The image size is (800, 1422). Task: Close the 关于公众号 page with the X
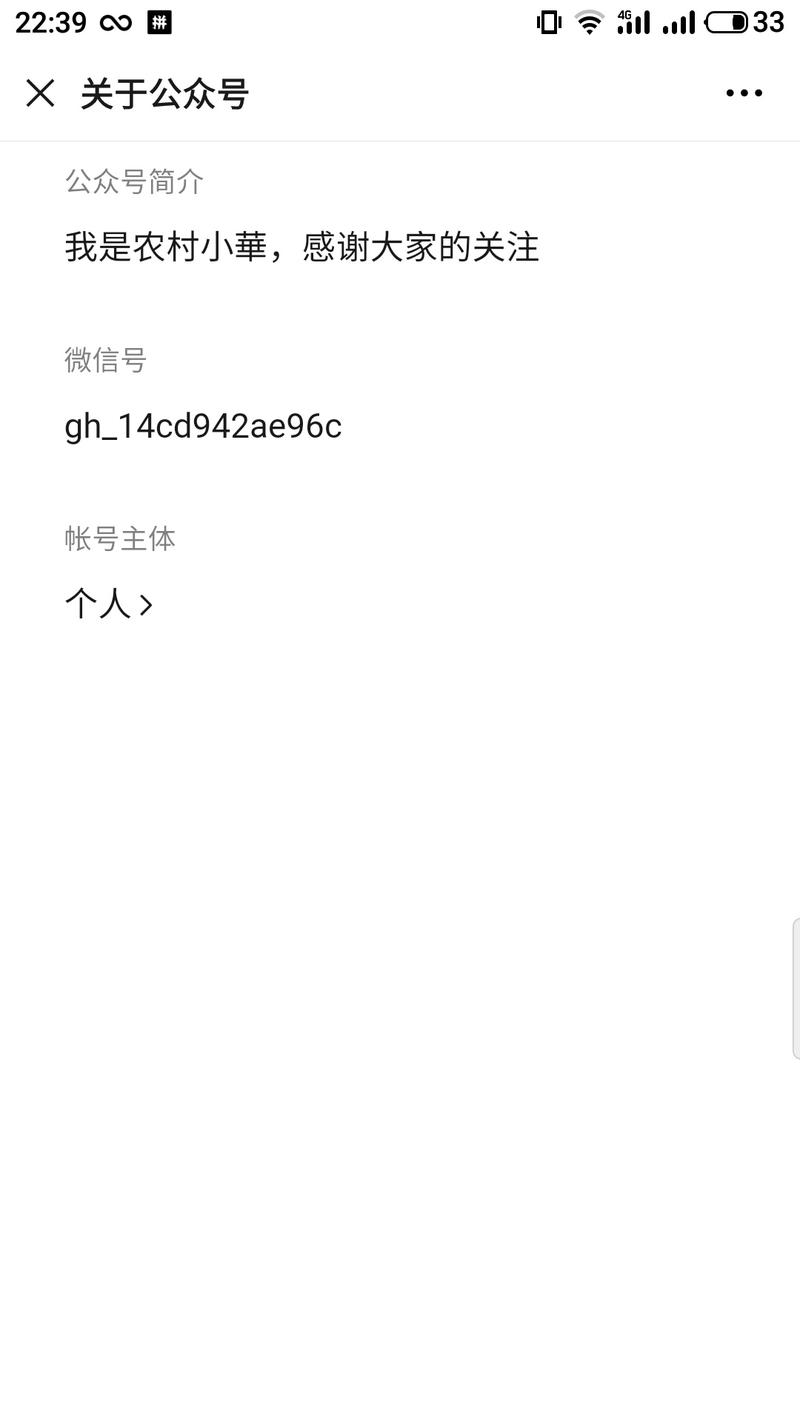pyautogui.click(x=39, y=93)
